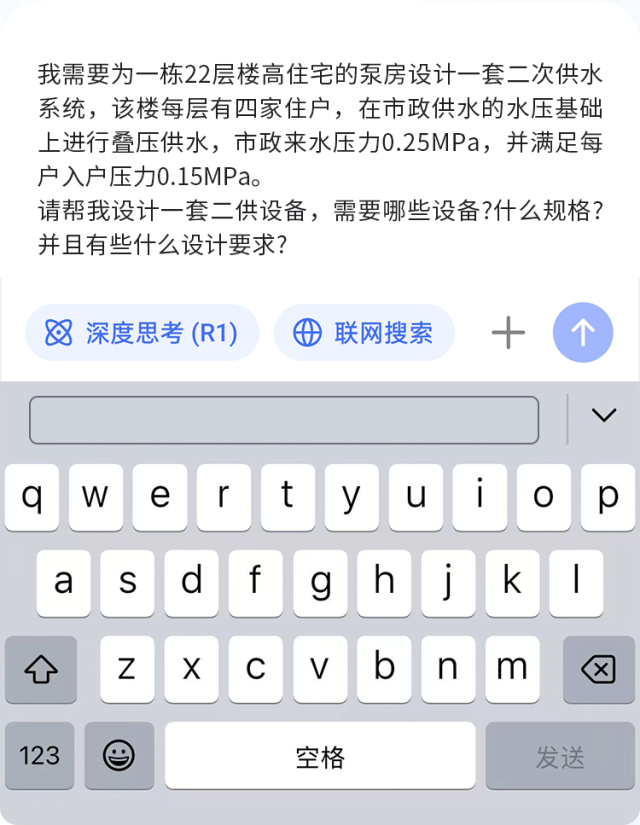The height and width of the screenshot is (825, 640).
Task: Enable 联网搜索 web search chip
Action: point(364,333)
